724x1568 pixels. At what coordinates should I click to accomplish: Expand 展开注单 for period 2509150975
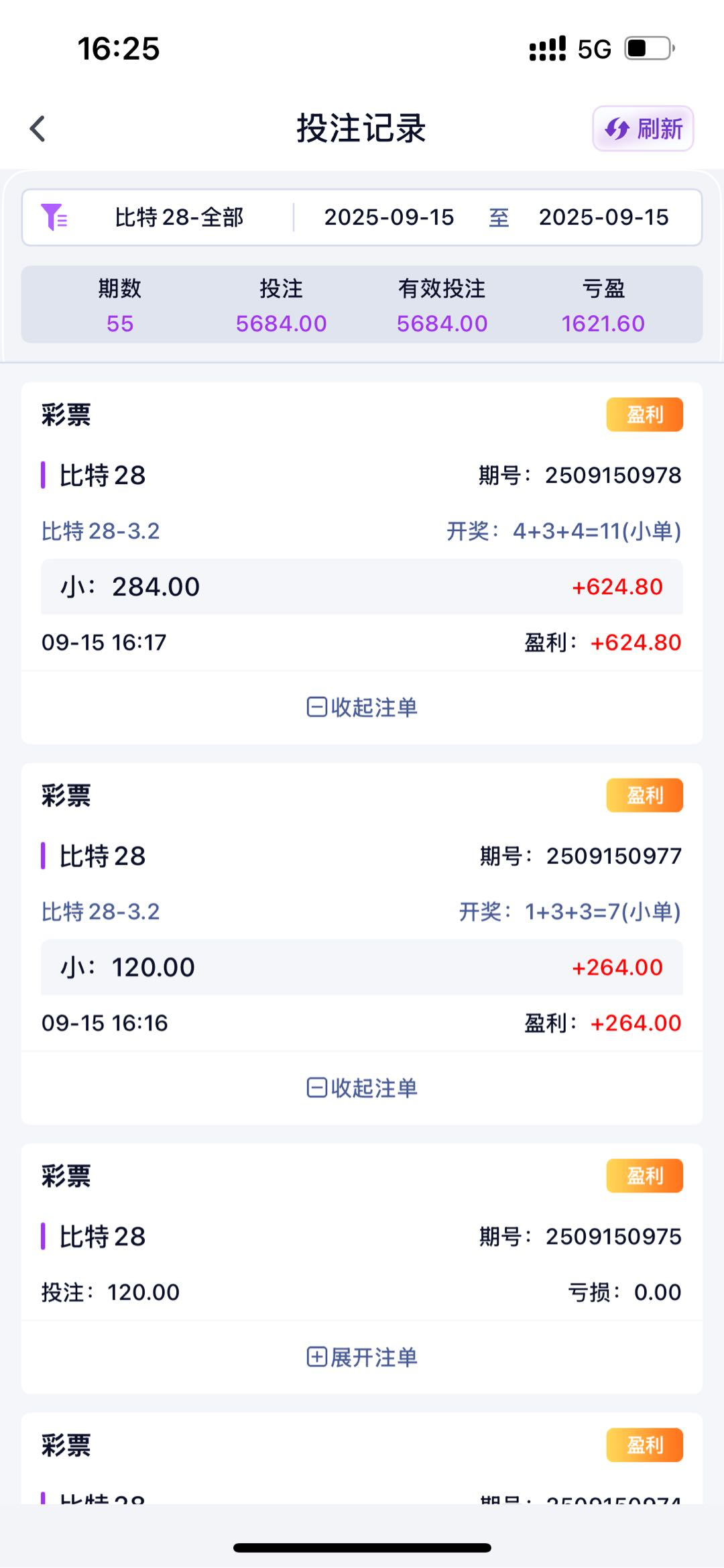[x=362, y=1358]
